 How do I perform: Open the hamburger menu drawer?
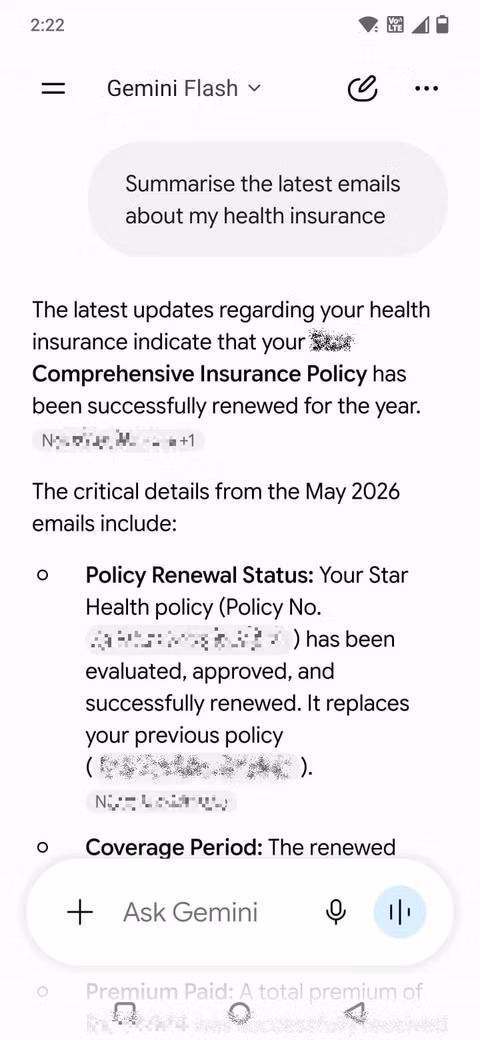point(54,88)
